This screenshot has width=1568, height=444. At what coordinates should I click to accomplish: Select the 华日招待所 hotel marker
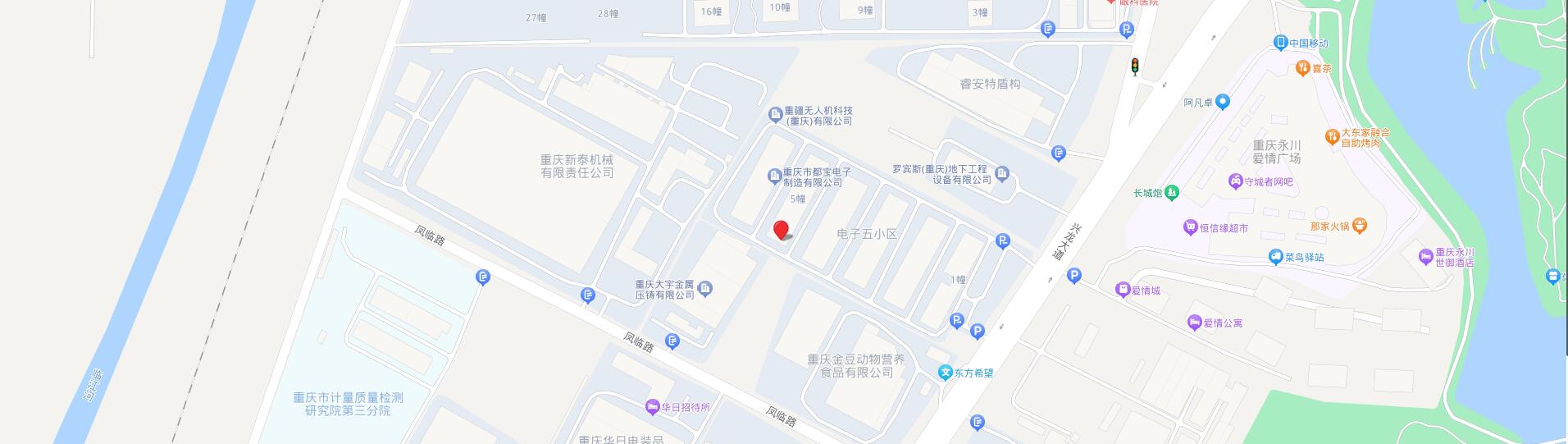[652, 405]
